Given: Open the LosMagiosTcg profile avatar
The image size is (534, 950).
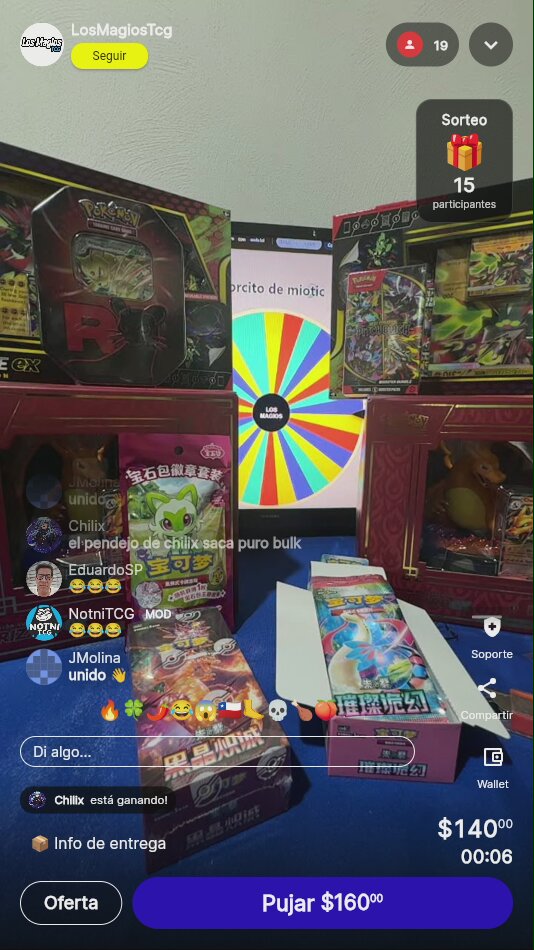Looking at the screenshot, I should coord(42,44).
